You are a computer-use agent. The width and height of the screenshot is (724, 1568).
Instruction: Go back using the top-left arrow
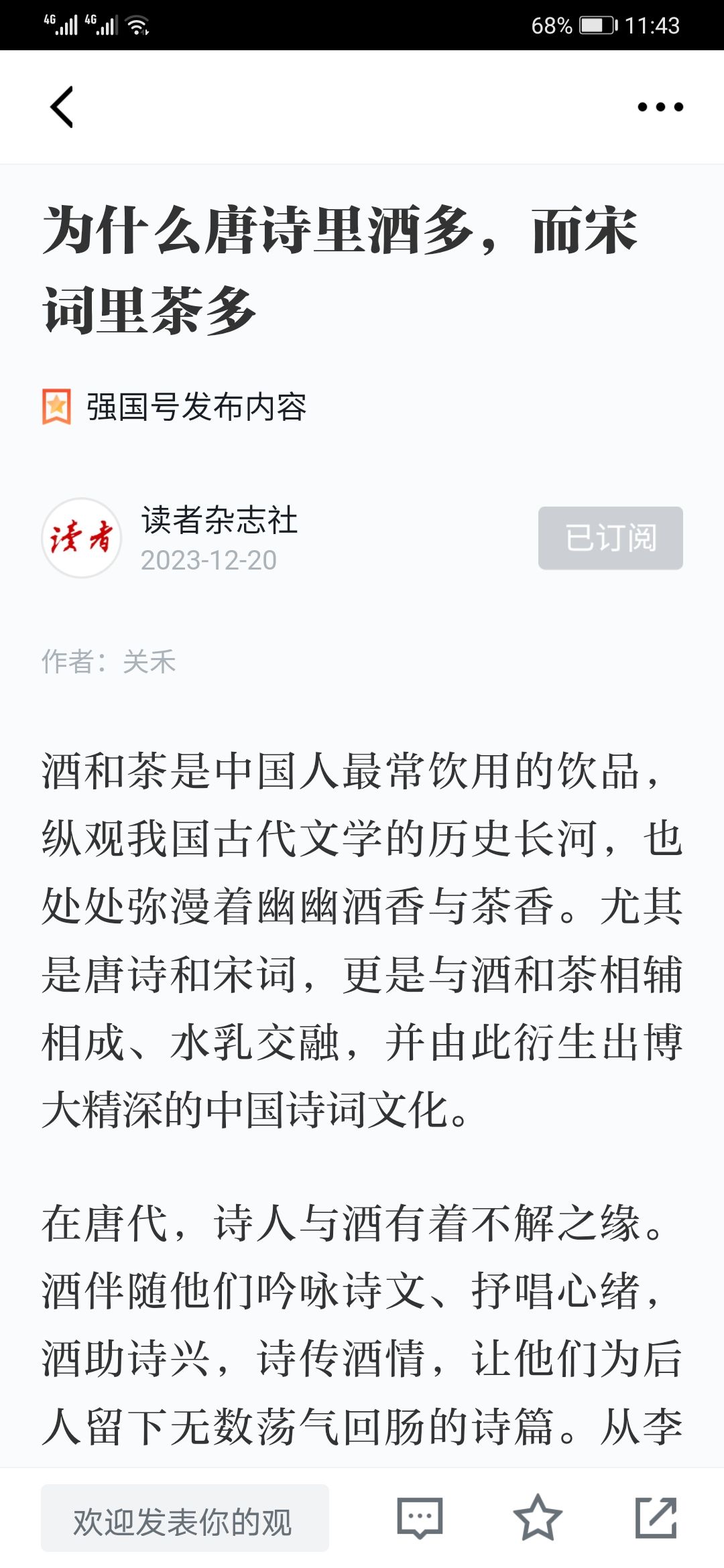click(x=62, y=107)
